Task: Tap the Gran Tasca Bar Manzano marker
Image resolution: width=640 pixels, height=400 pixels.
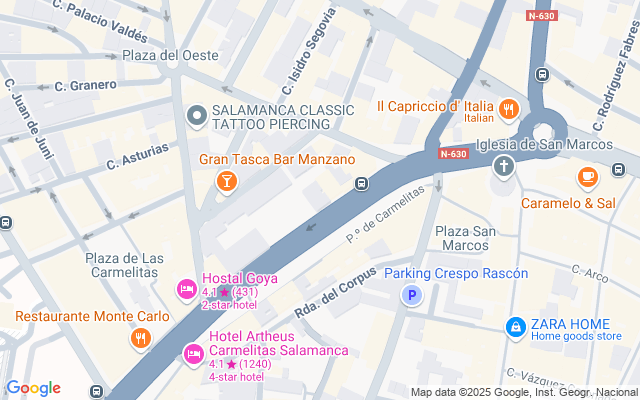Action: [x=227, y=181]
